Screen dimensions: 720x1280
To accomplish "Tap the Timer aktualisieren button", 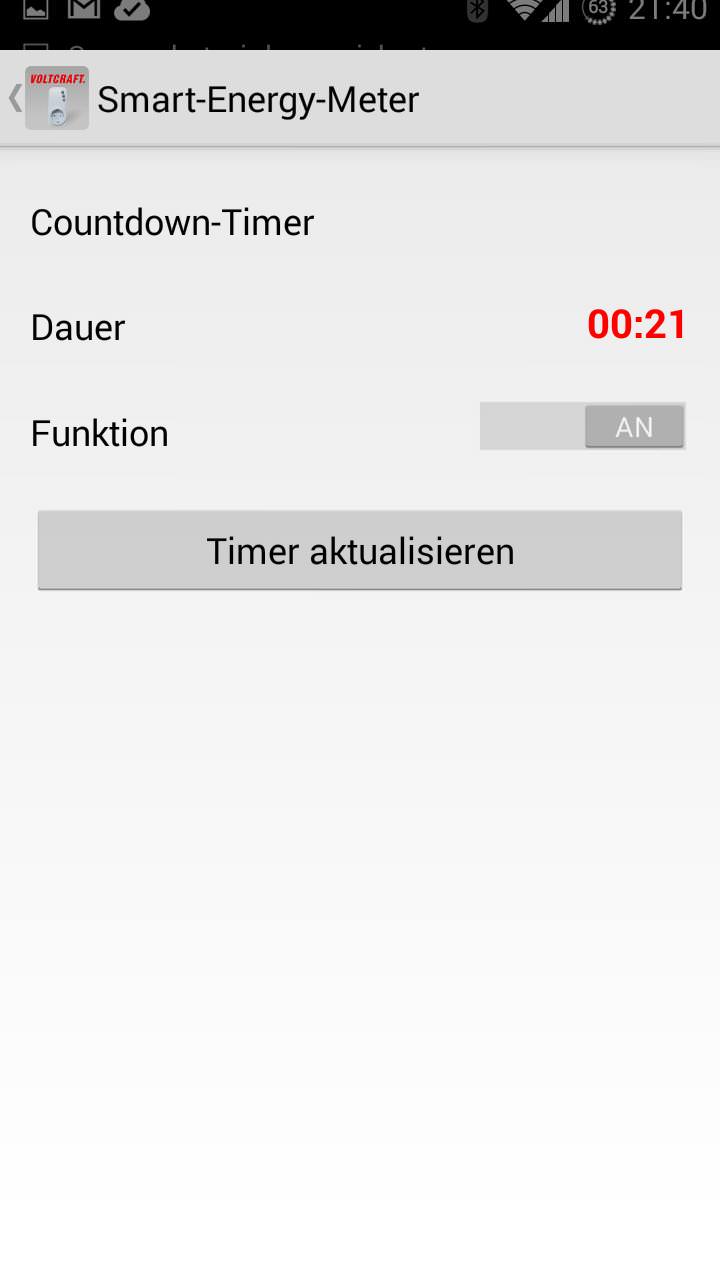I will (x=360, y=551).
